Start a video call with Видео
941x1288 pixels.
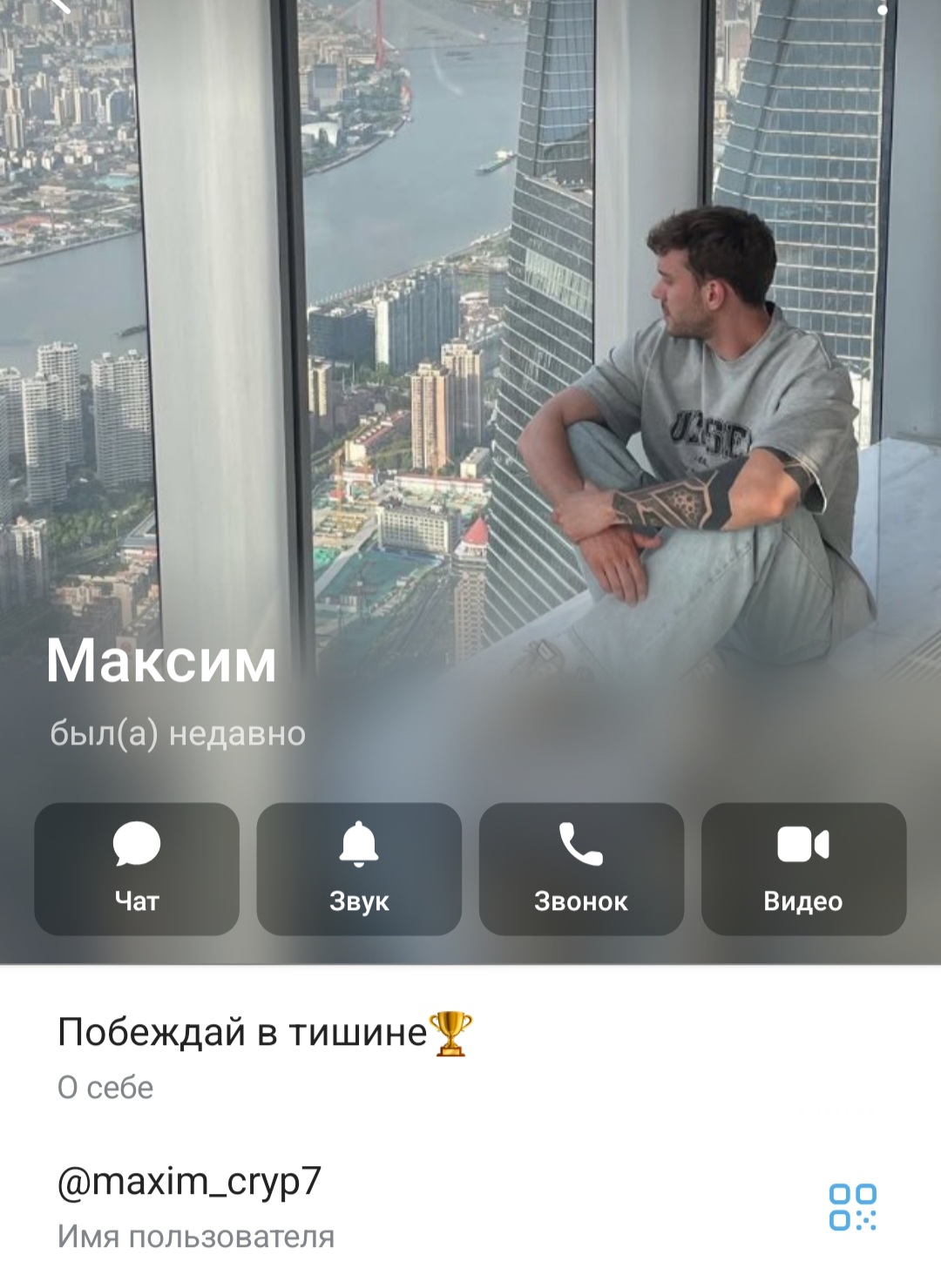tap(803, 868)
